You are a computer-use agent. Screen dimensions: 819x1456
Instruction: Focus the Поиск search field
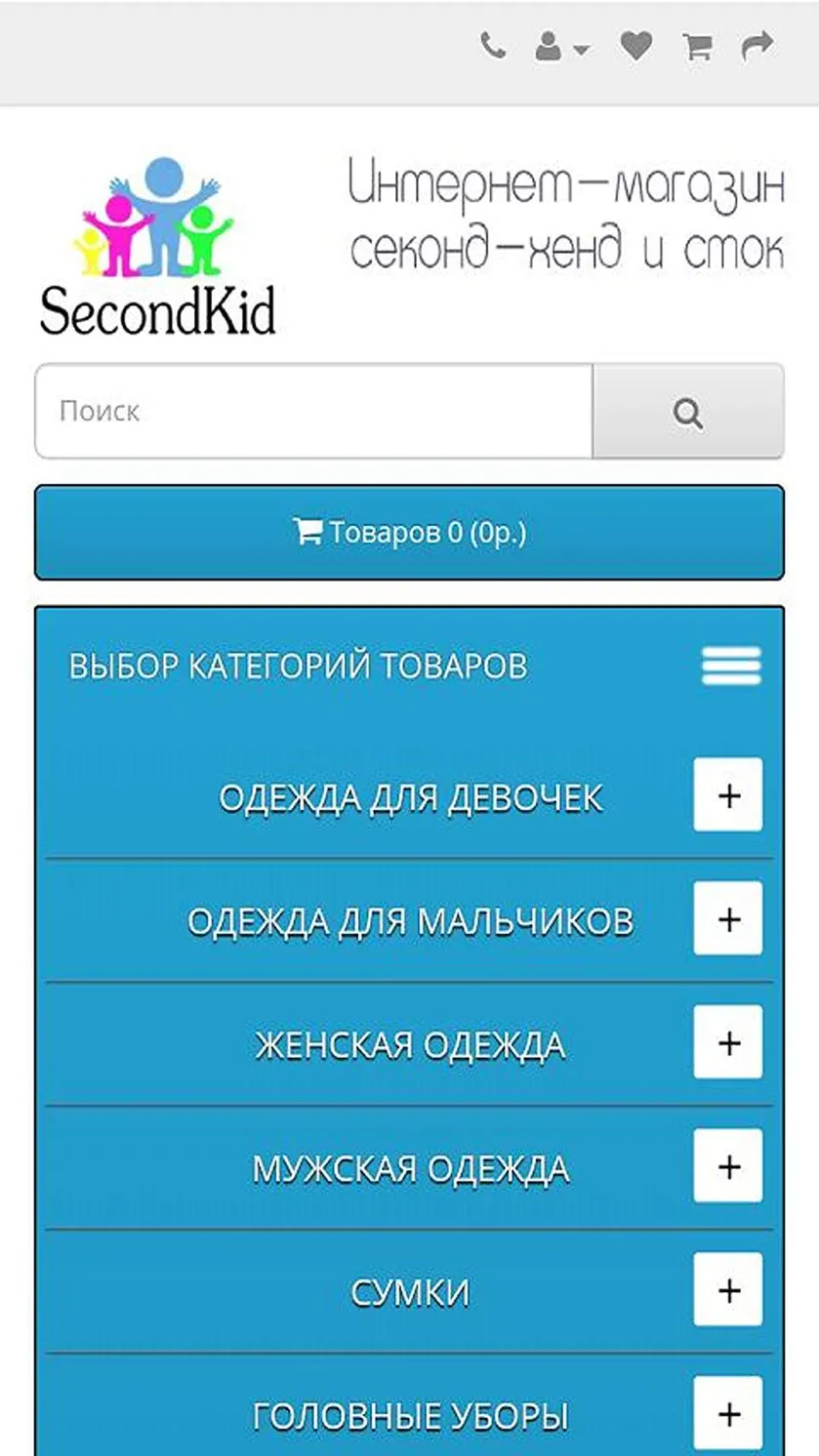314,411
